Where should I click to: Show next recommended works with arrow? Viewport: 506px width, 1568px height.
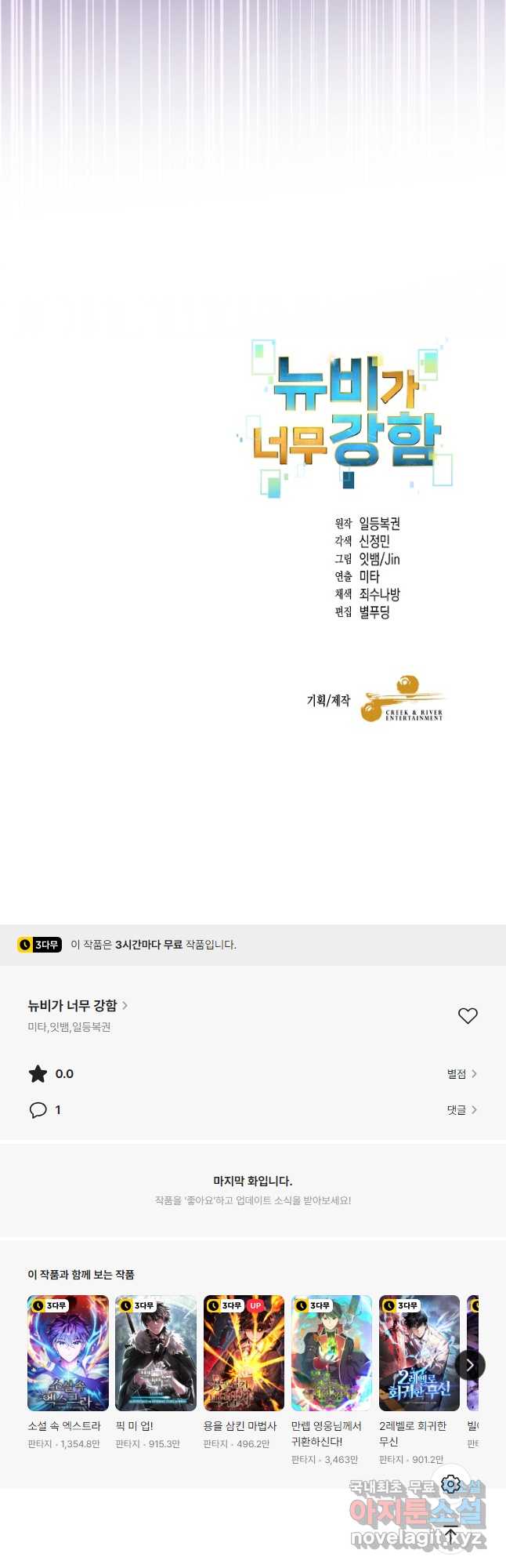click(x=470, y=1365)
